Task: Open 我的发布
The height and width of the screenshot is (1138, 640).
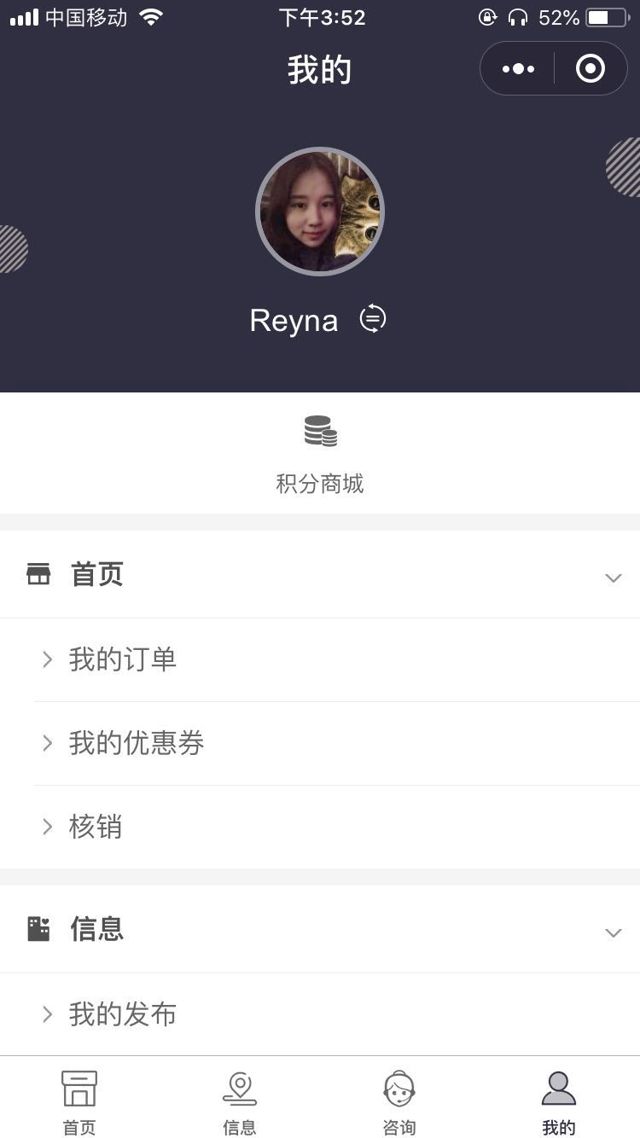Action: pyautogui.click(x=122, y=1014)
